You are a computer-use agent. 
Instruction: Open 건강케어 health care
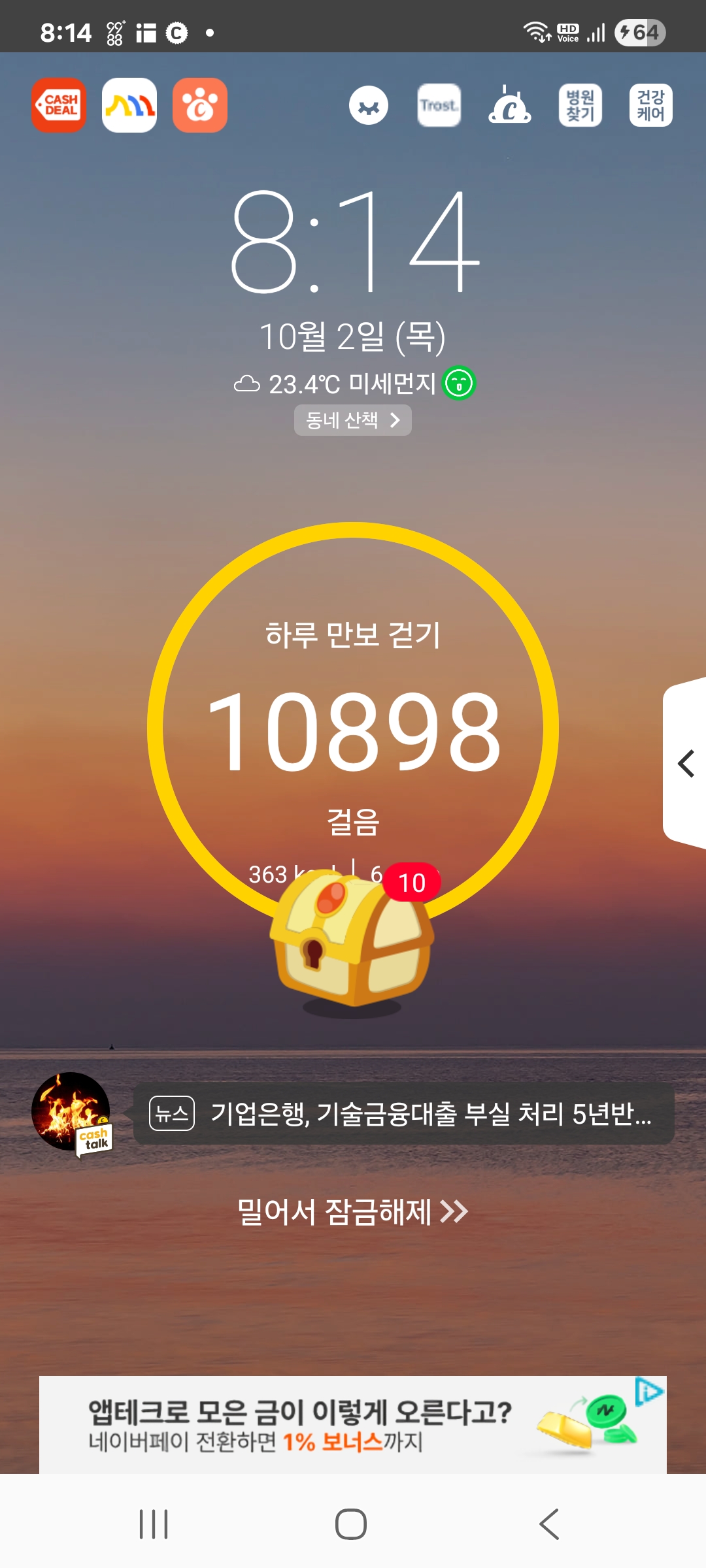point(651,105)
